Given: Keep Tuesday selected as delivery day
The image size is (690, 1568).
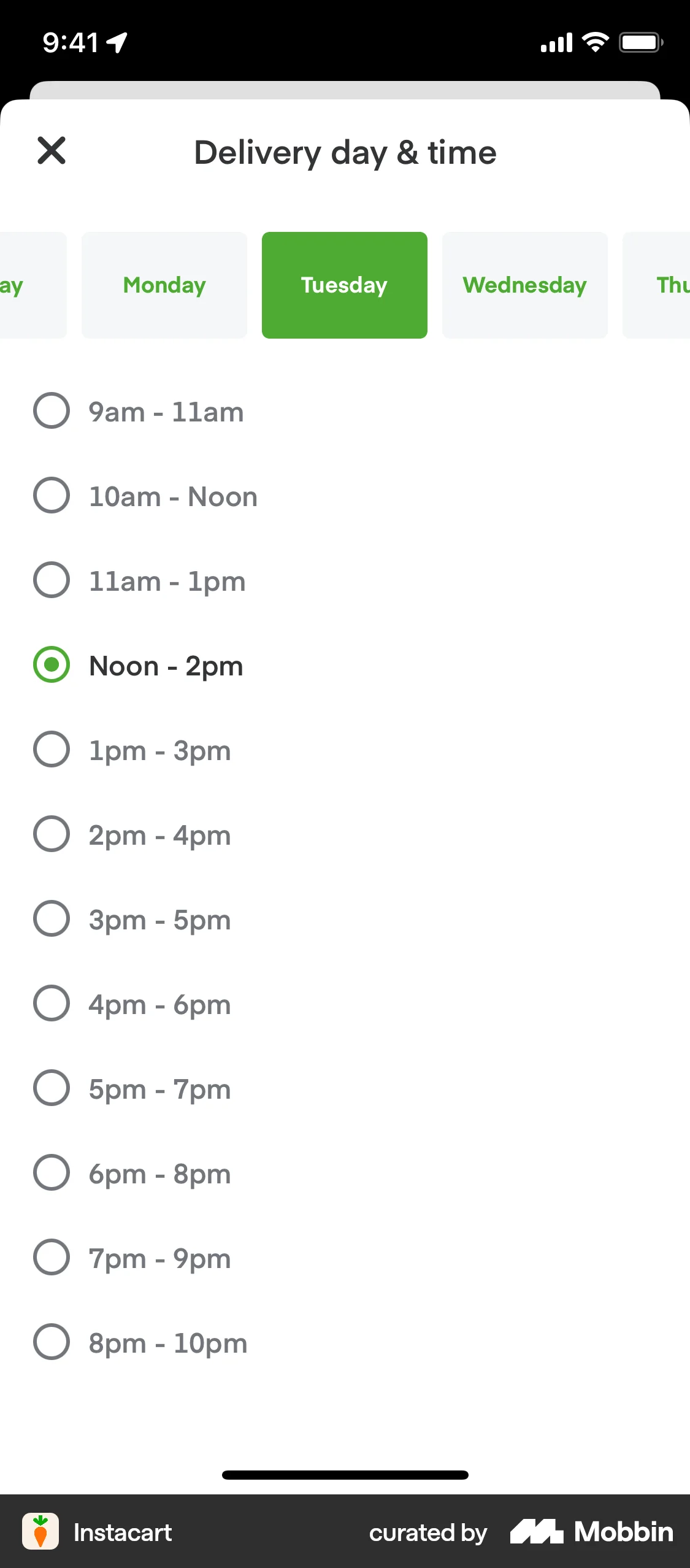Looking at the screenshot, I should (344, 285).
